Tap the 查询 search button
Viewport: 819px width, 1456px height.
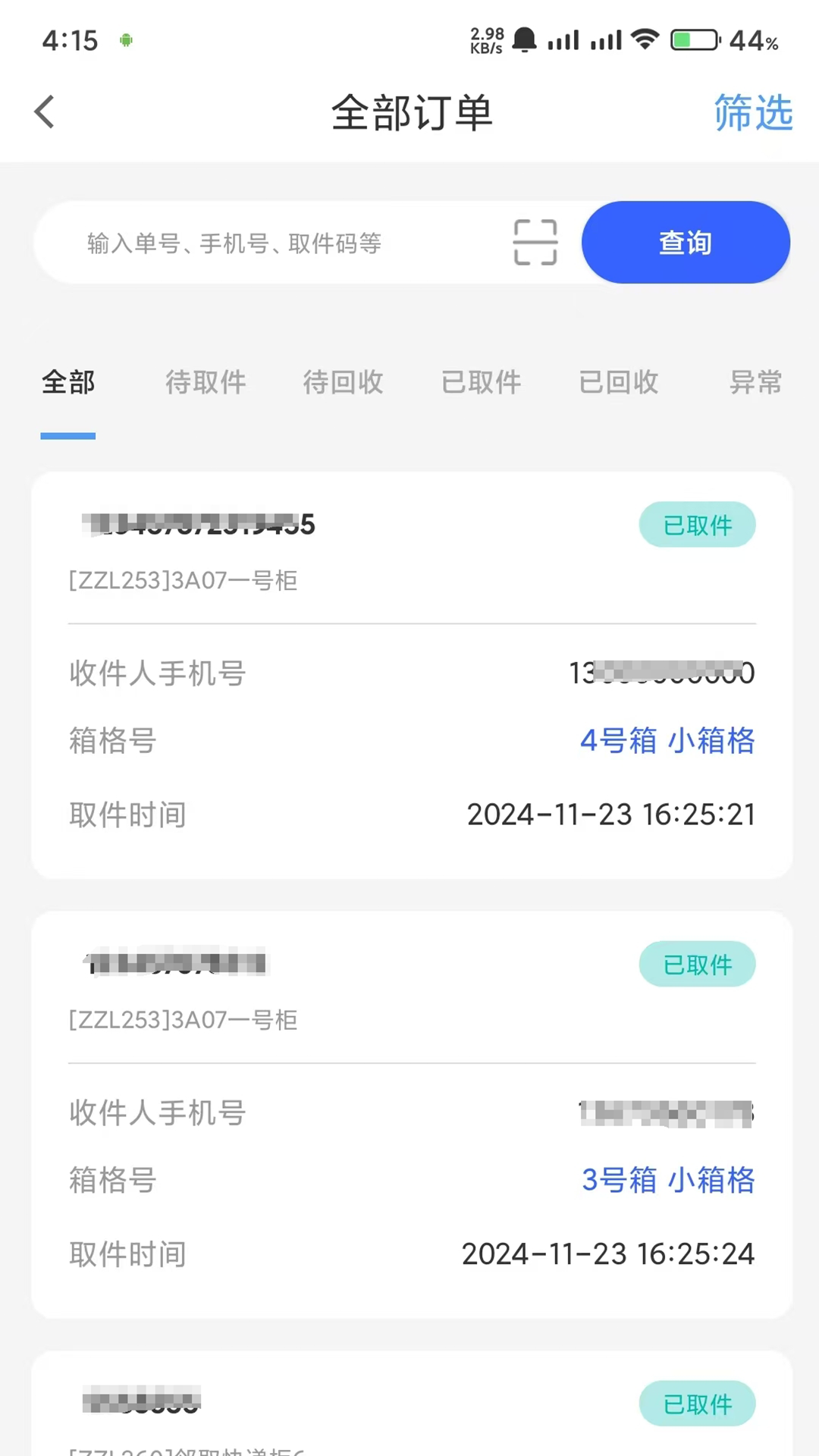coord(686,243)
